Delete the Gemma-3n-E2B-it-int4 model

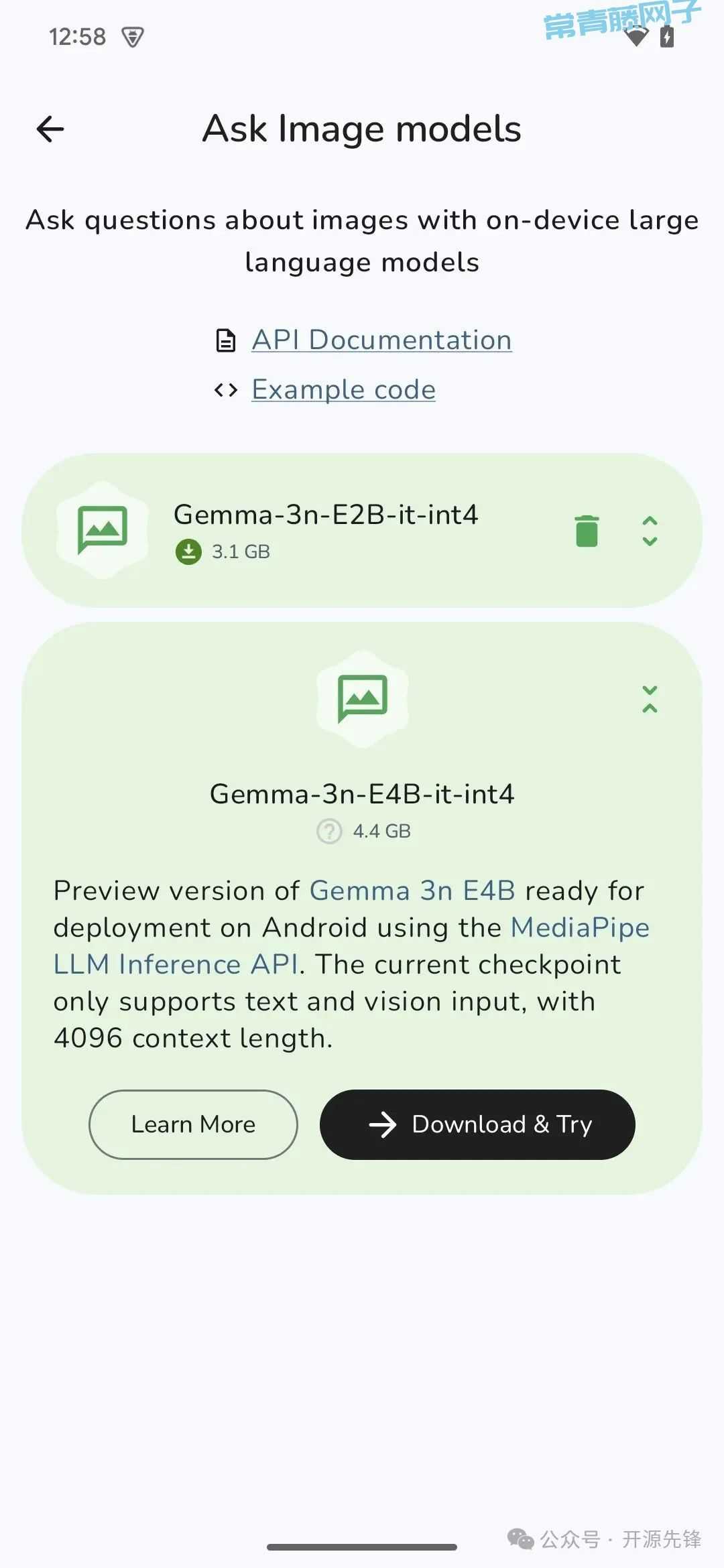click(x=587, y=531)
